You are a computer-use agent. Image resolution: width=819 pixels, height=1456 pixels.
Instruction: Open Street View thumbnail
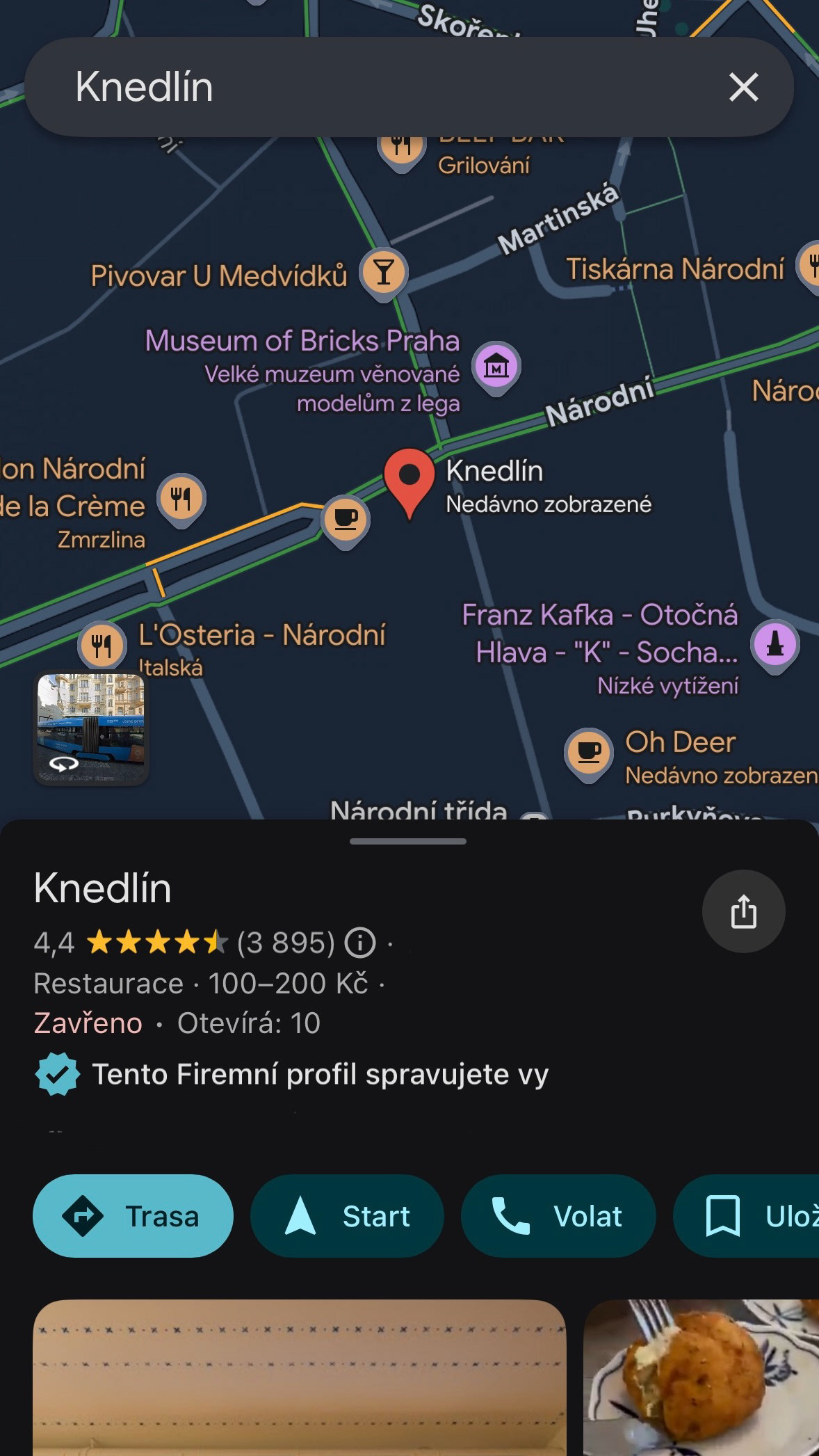[x=91, y=728]
